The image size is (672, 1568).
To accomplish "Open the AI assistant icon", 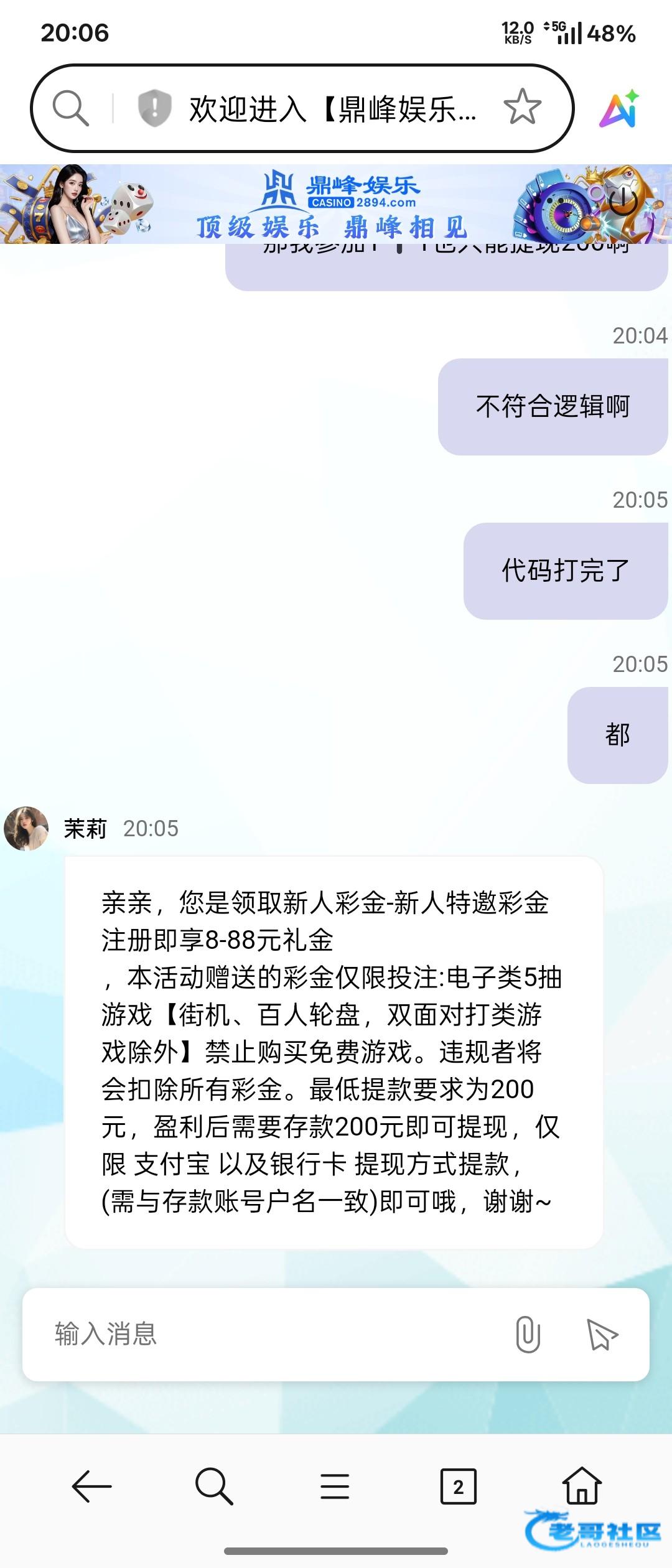I will (620, 110).
